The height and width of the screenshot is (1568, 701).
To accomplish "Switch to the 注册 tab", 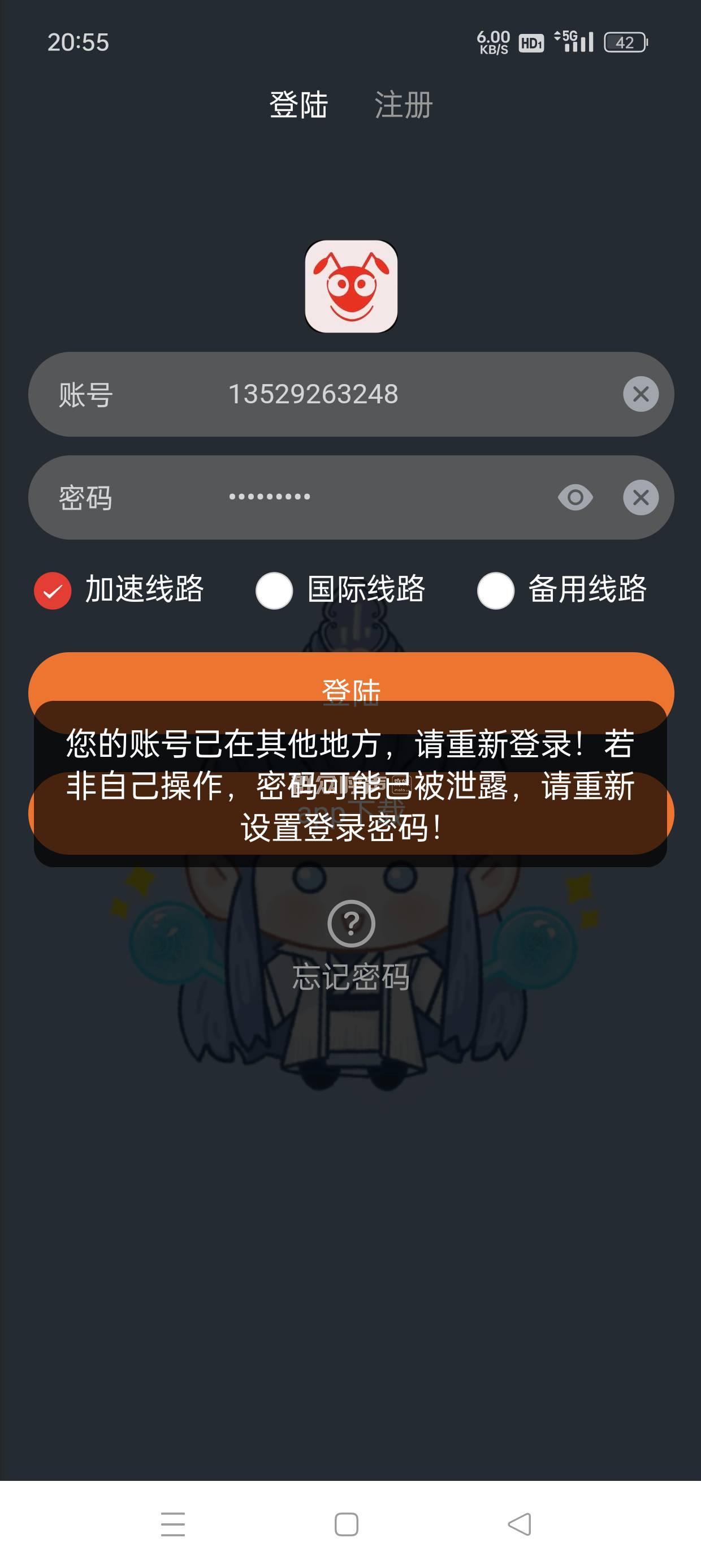I will point(403,105).
